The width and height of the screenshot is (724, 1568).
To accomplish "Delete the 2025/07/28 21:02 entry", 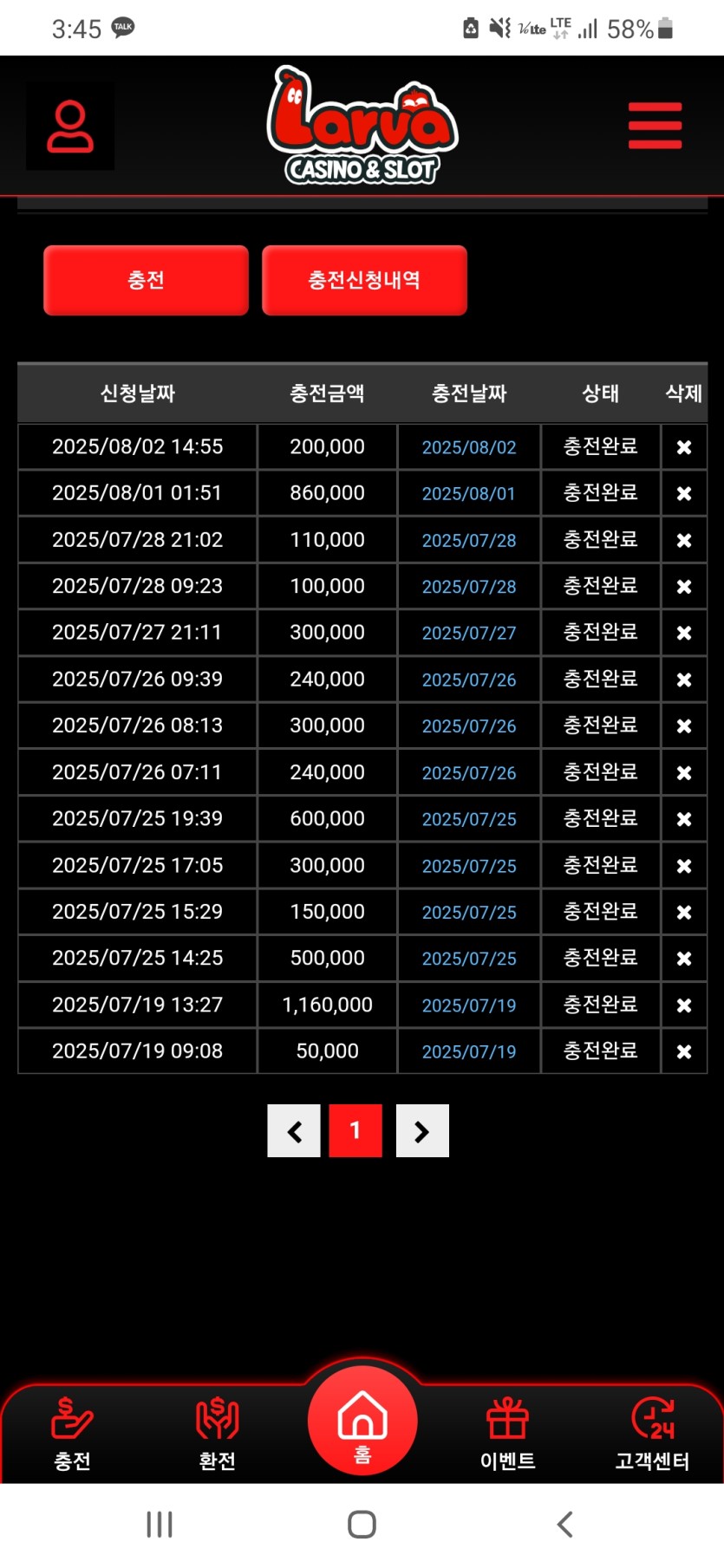I will (x=683, y=540).
